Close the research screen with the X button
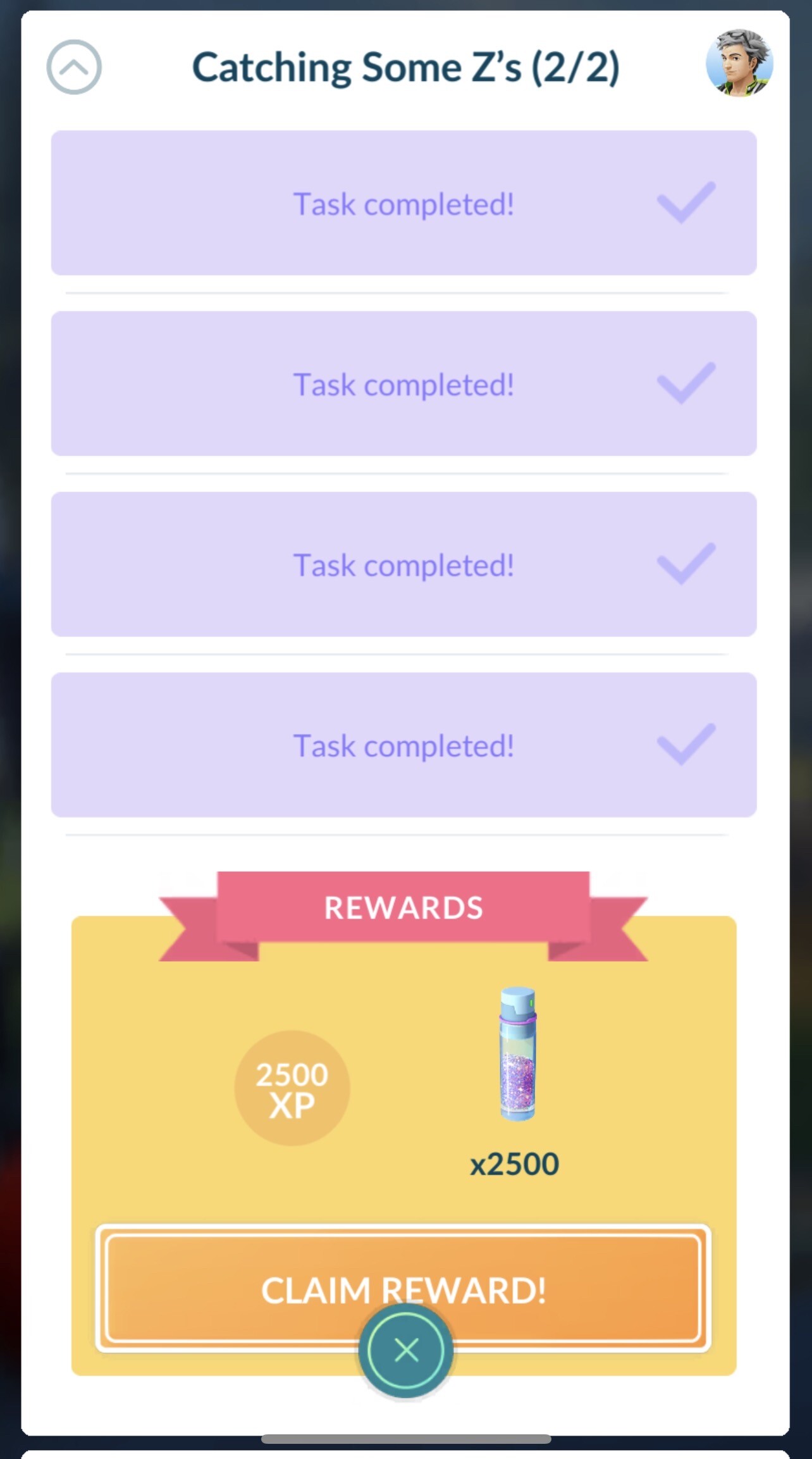This screenshot has width=812, height=1459. tap(406, 1350)
